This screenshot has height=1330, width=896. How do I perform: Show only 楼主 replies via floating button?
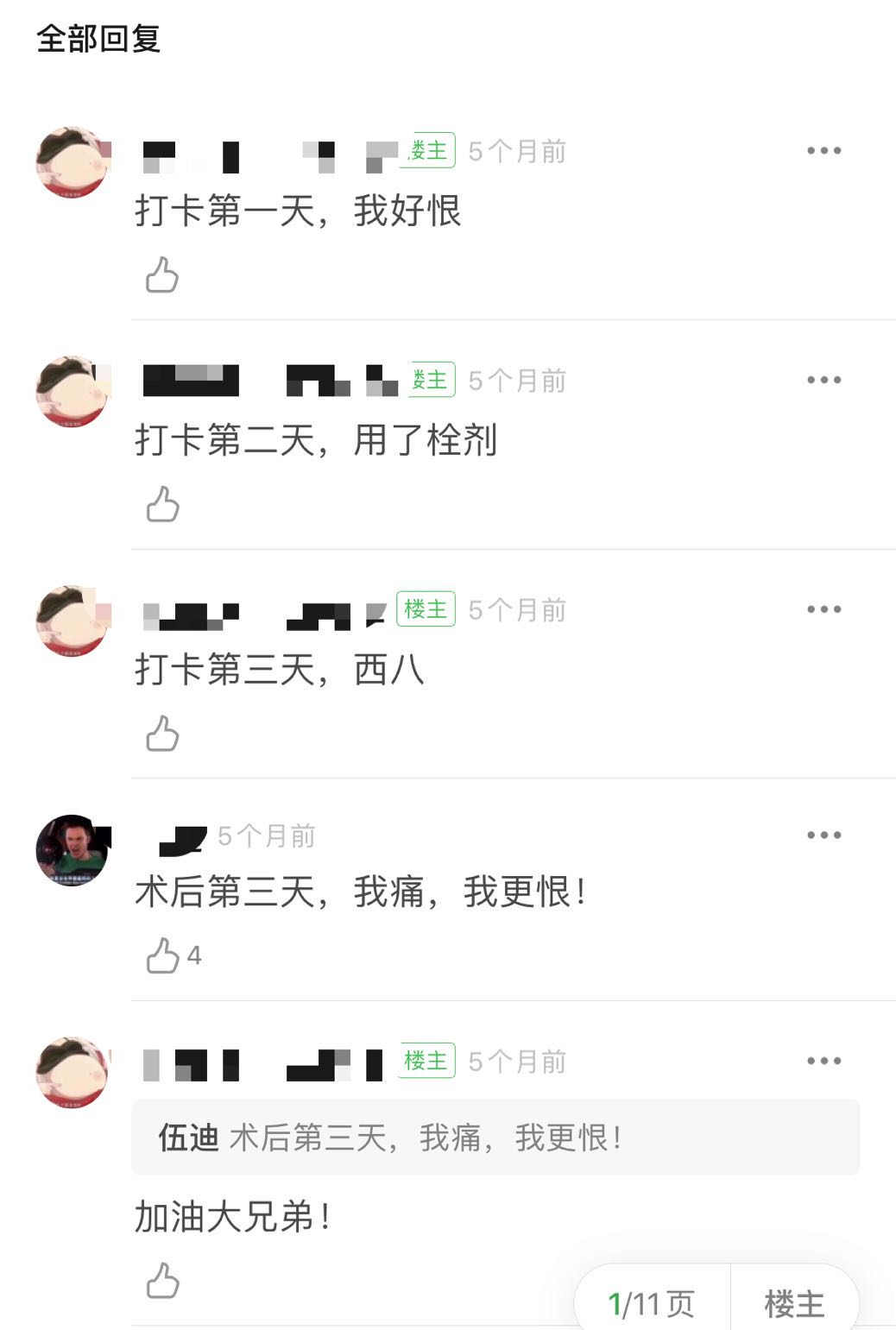click(794, 1303)
